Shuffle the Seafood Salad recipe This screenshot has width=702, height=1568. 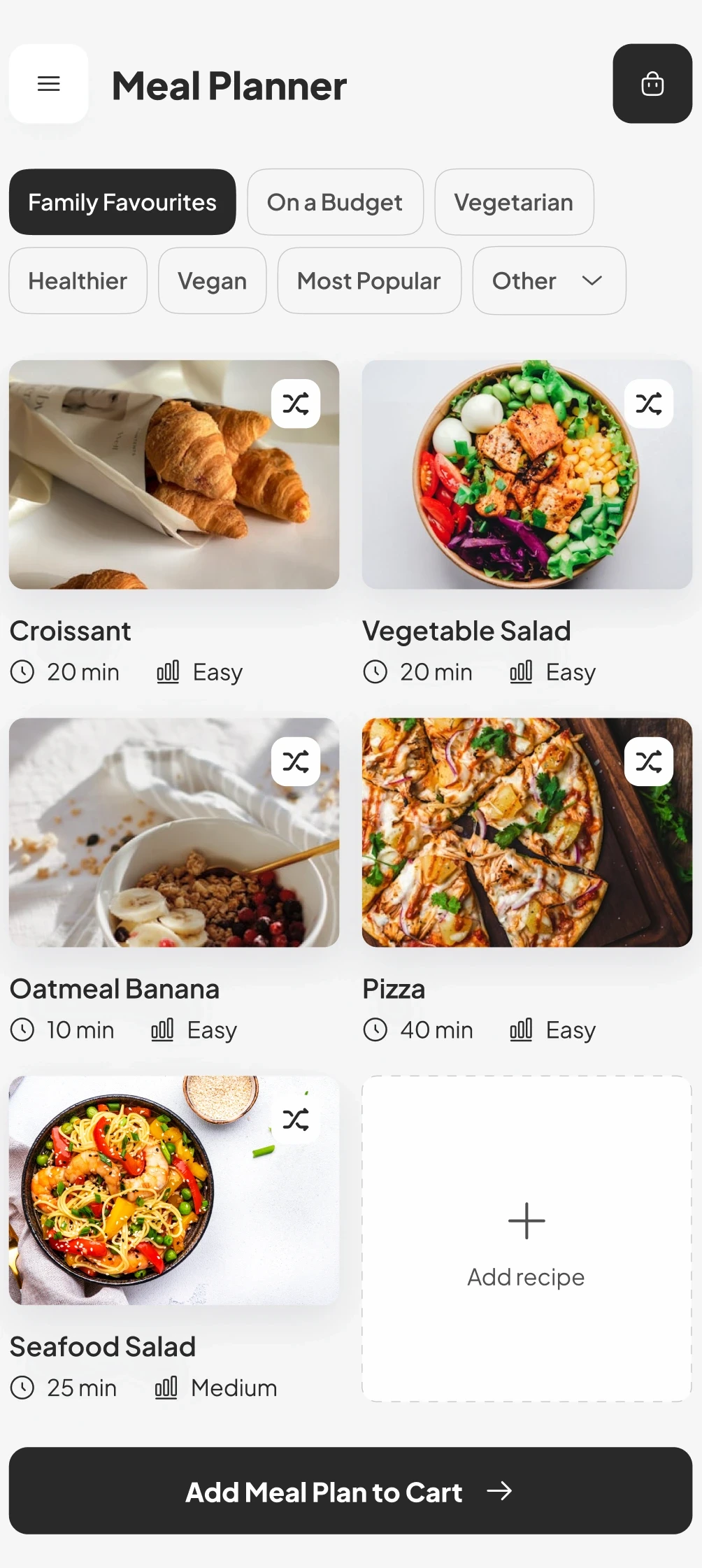296,1120
